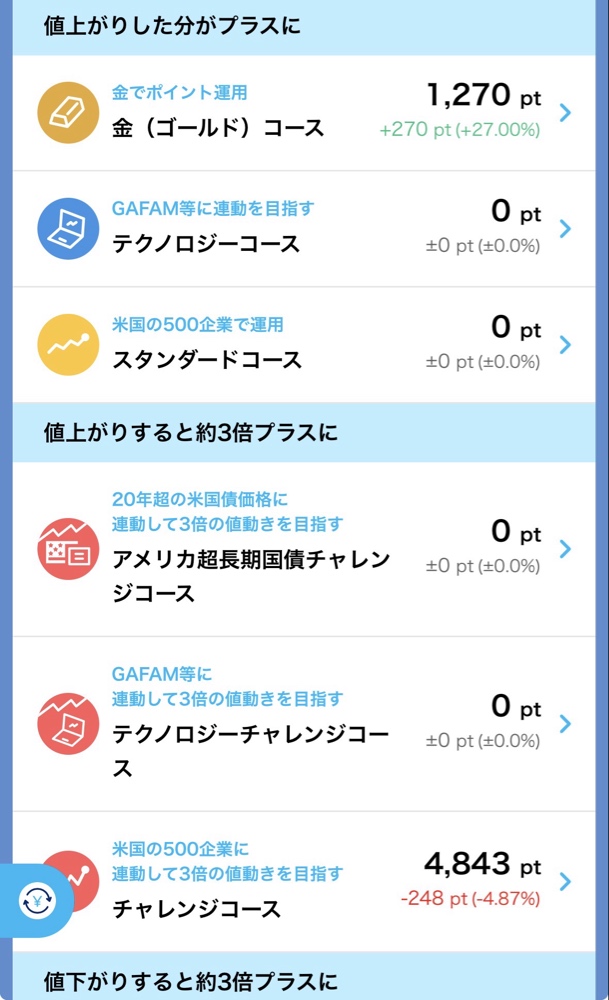The height and width of the screenshot is (1000, 609).
Task: Tap the floating yen exchange button
Action: click(x=39, y=899)
